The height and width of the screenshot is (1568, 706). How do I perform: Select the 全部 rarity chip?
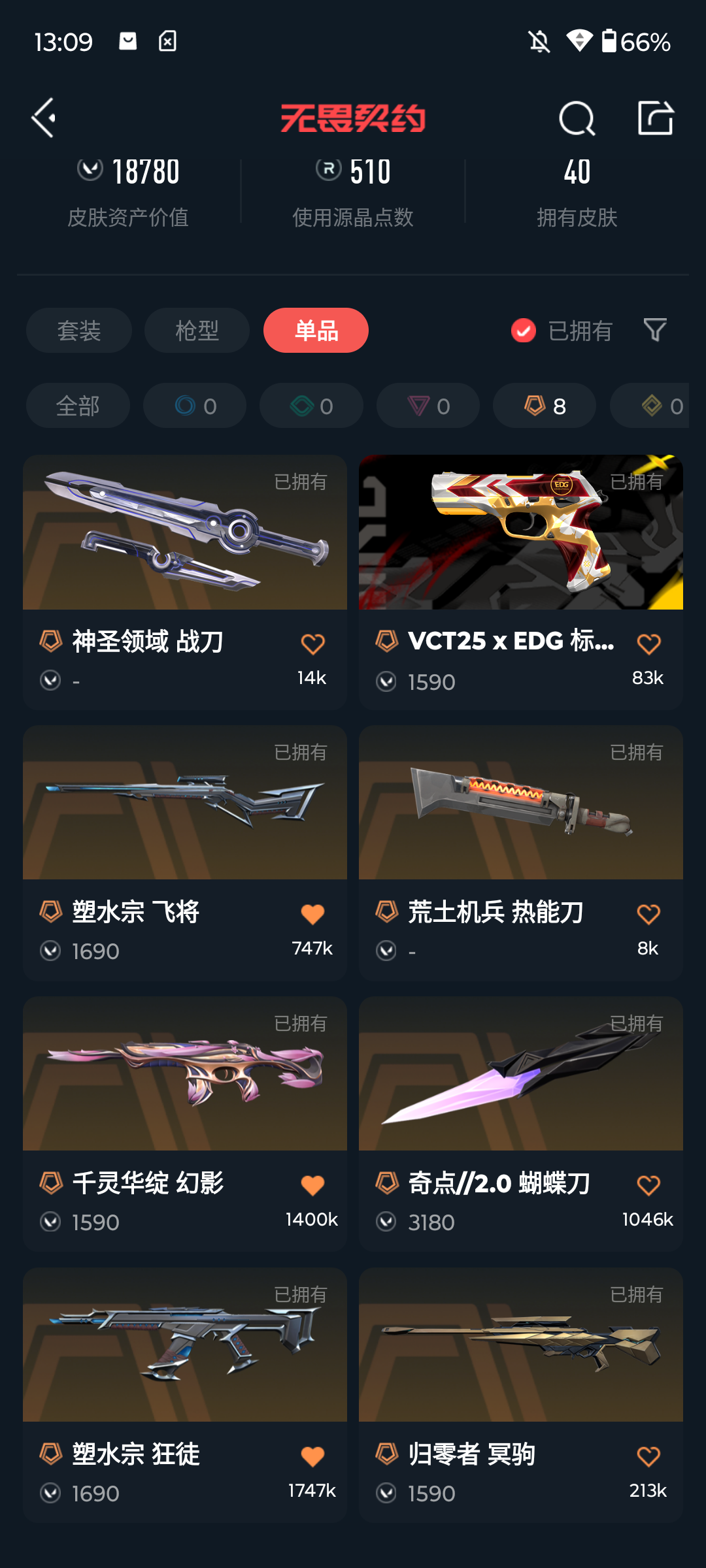coord(78,406)
